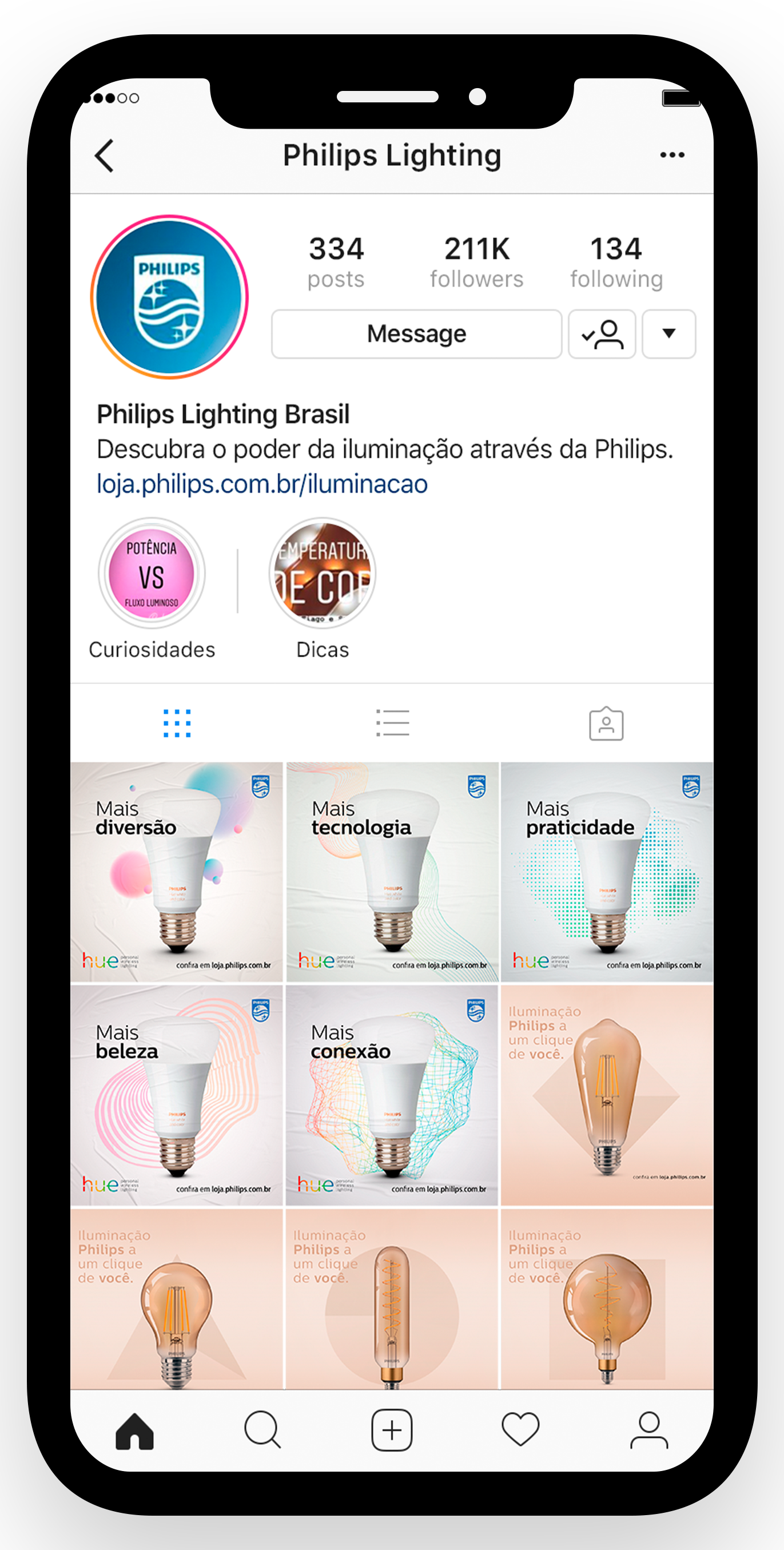
Task: Go to the home feed tab
Action: 135,1431
